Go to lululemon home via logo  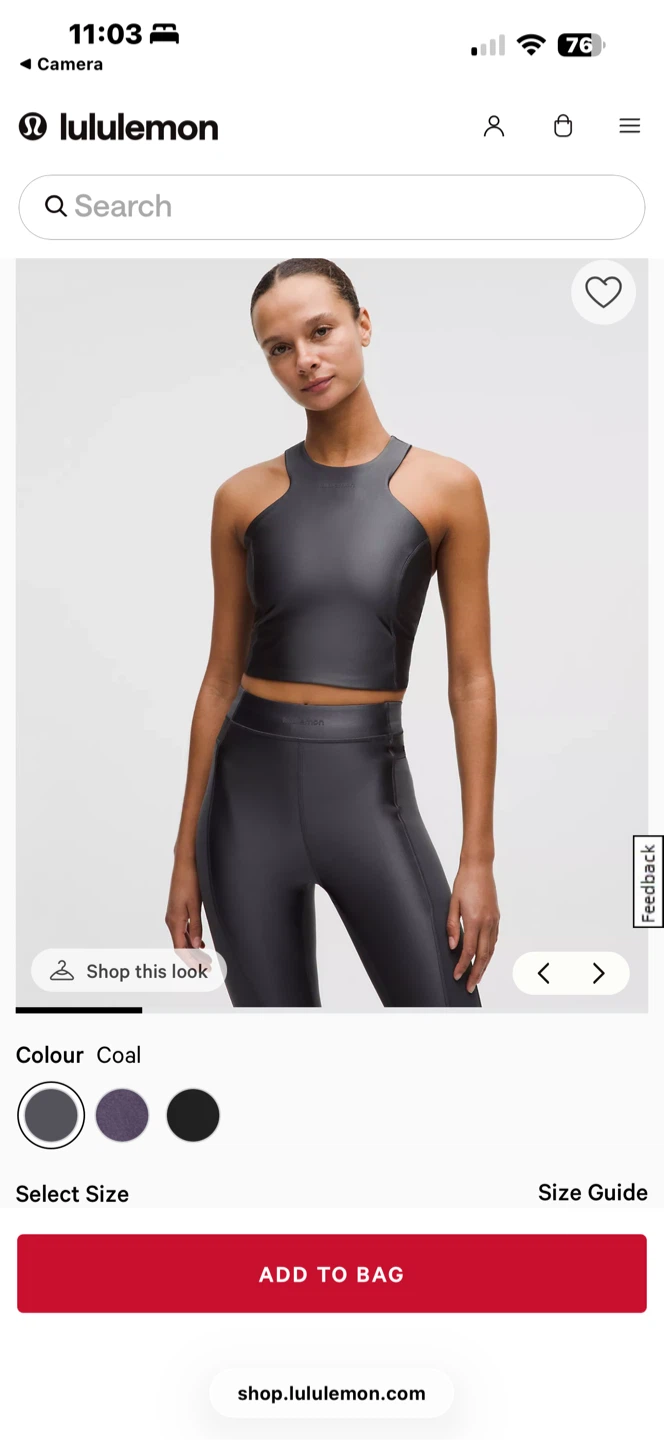[118, 127]
